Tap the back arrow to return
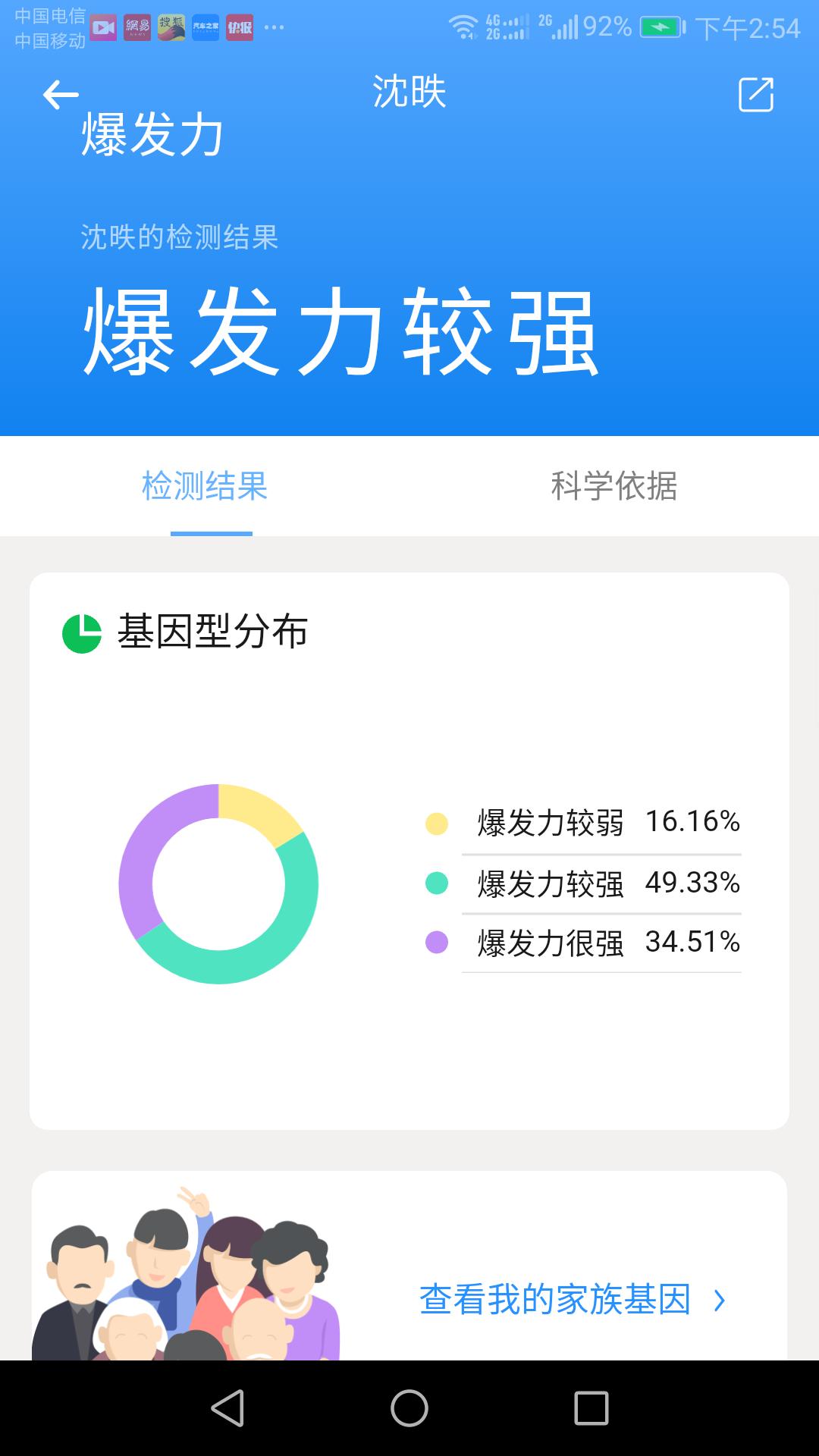This screenshot has height=1456, width=819. pos(60,96)
